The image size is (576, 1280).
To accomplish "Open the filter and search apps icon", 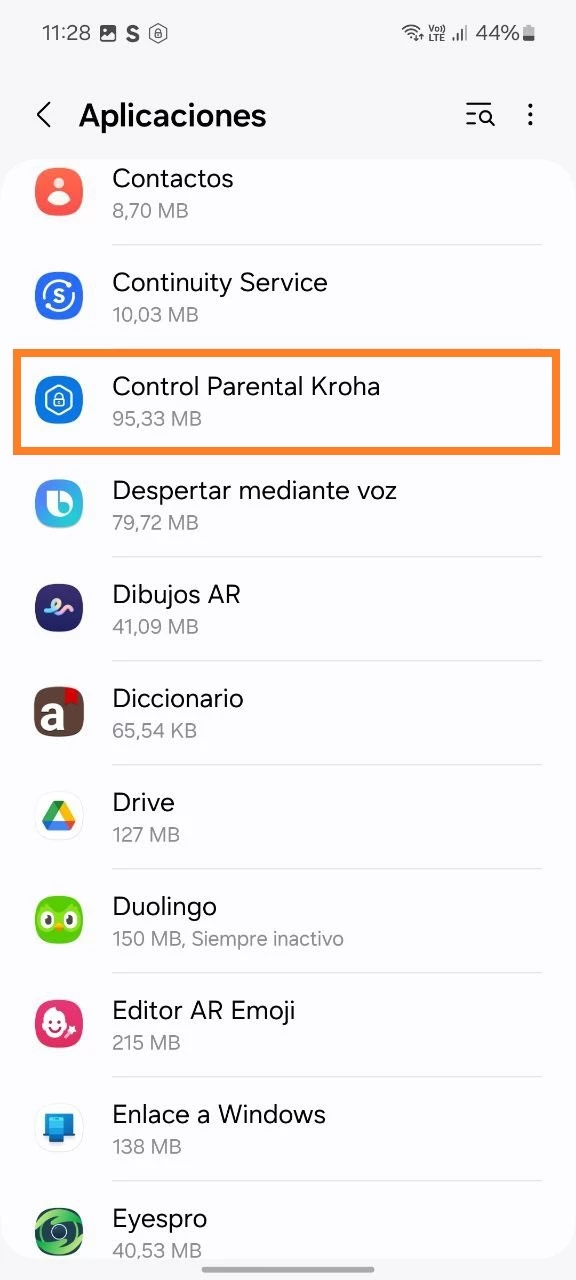I will (480, 116).
